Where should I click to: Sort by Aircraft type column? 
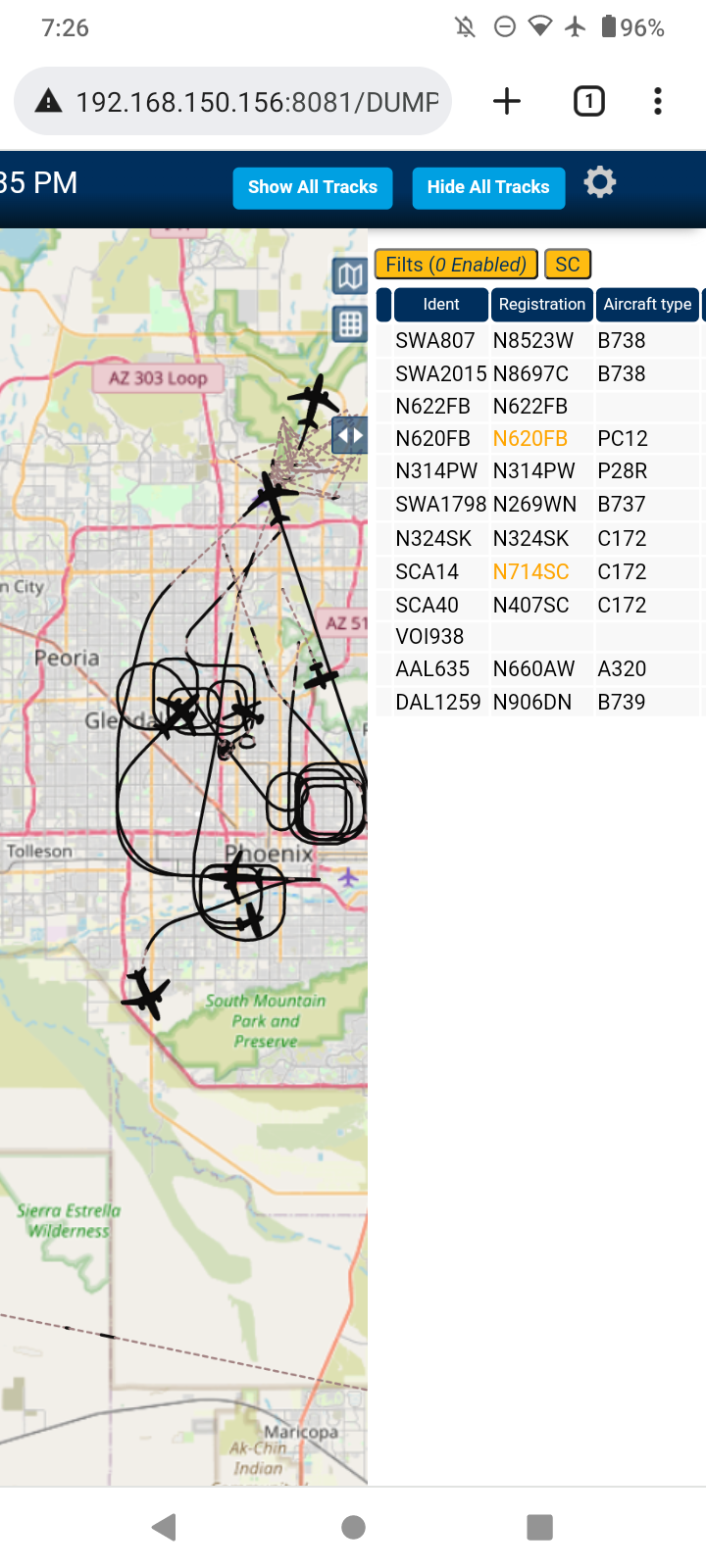647,305
